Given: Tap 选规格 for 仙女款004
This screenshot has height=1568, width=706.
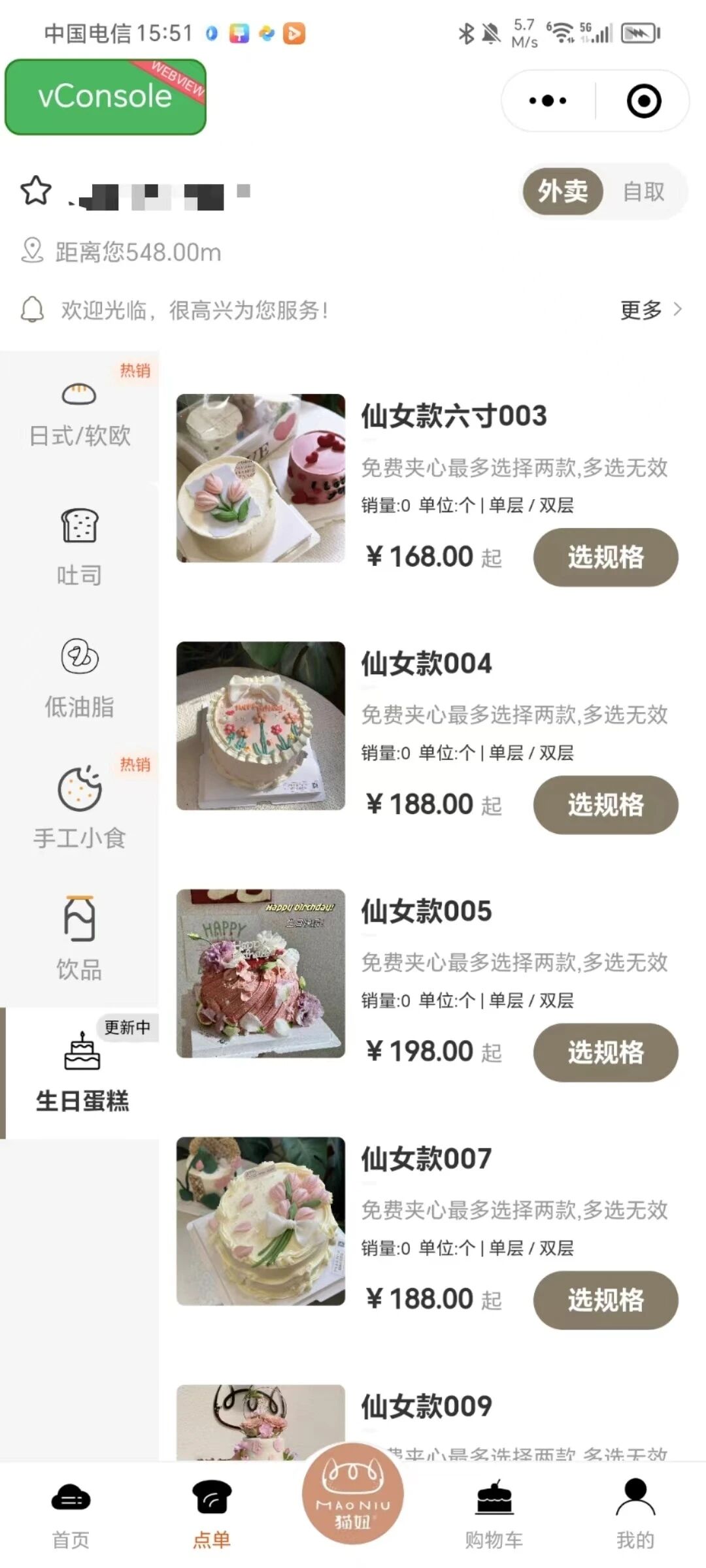Looking at the screenshot, I should click(x=605, y=805).
